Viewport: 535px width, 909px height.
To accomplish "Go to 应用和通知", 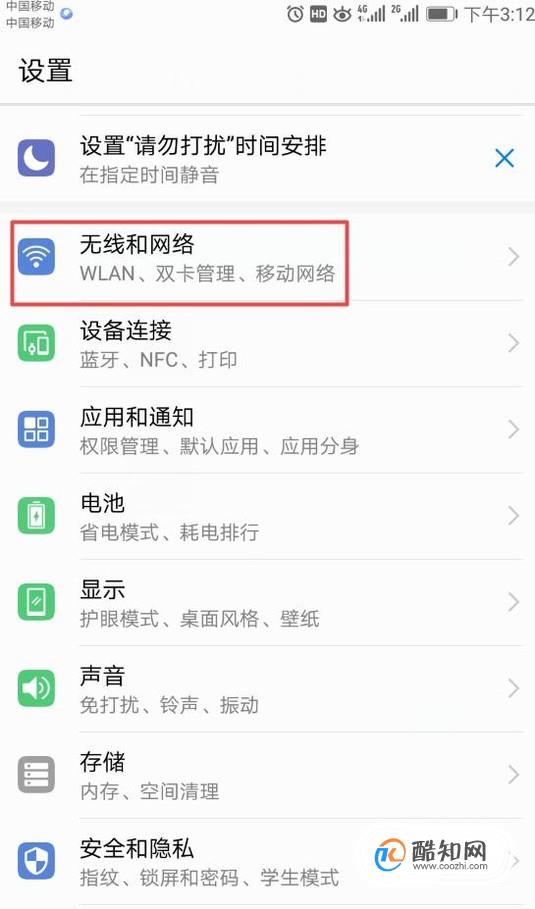I will point(267,430).
